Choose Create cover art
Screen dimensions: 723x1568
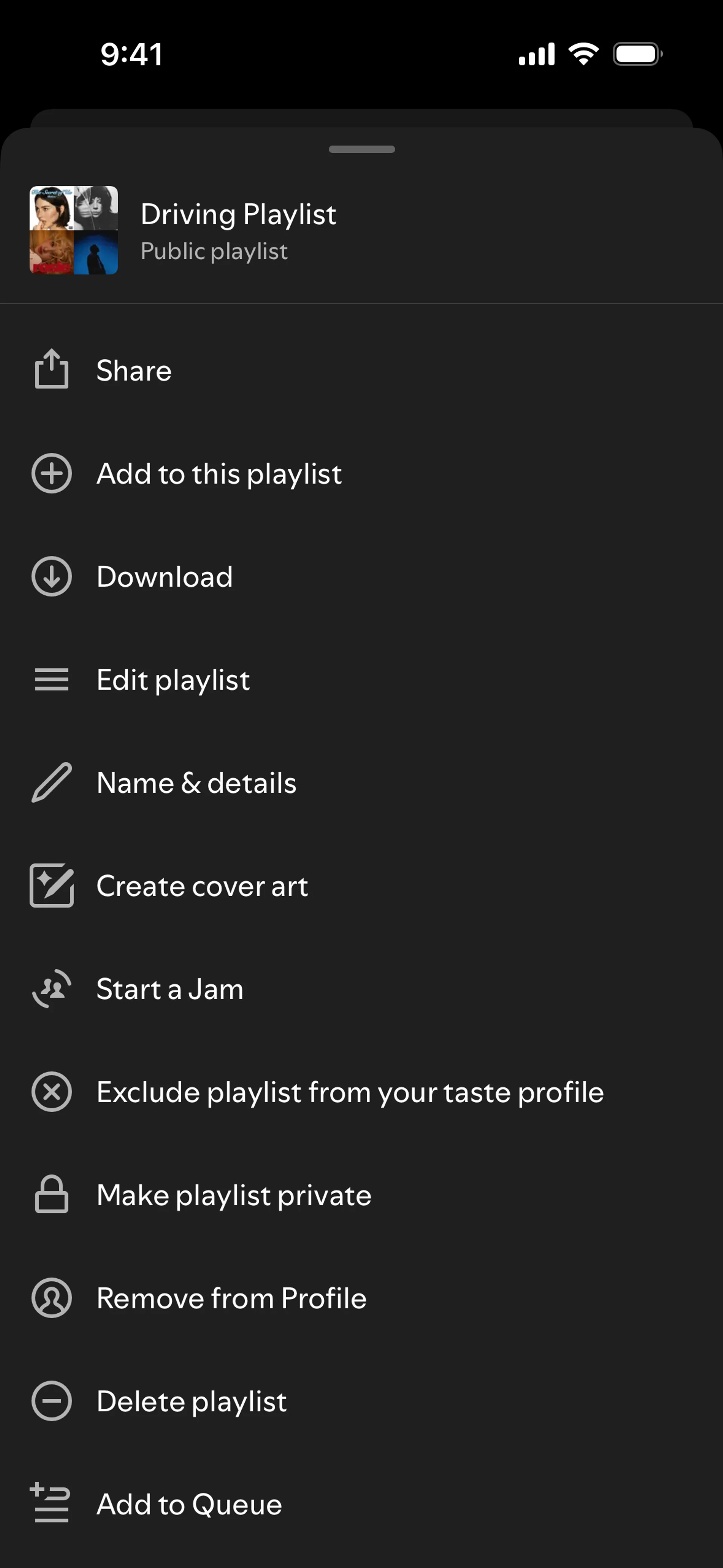tap(202, 886)
